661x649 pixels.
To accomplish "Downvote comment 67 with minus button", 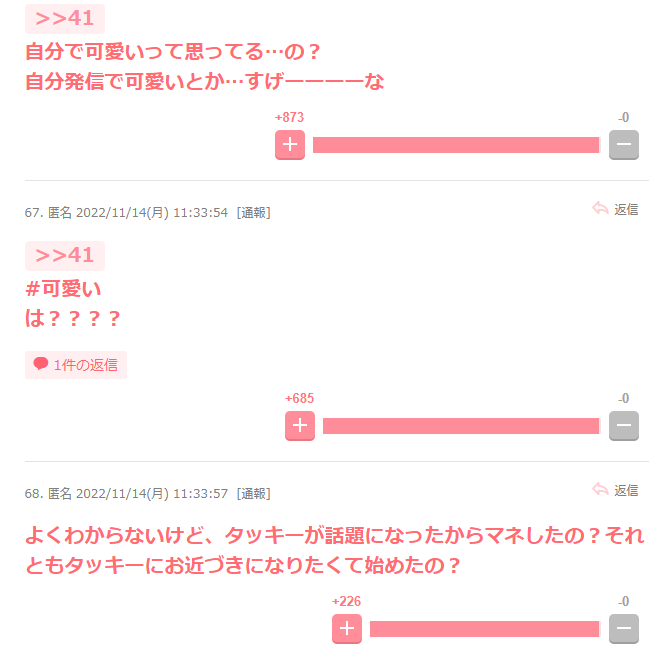I will pos(624,426).
